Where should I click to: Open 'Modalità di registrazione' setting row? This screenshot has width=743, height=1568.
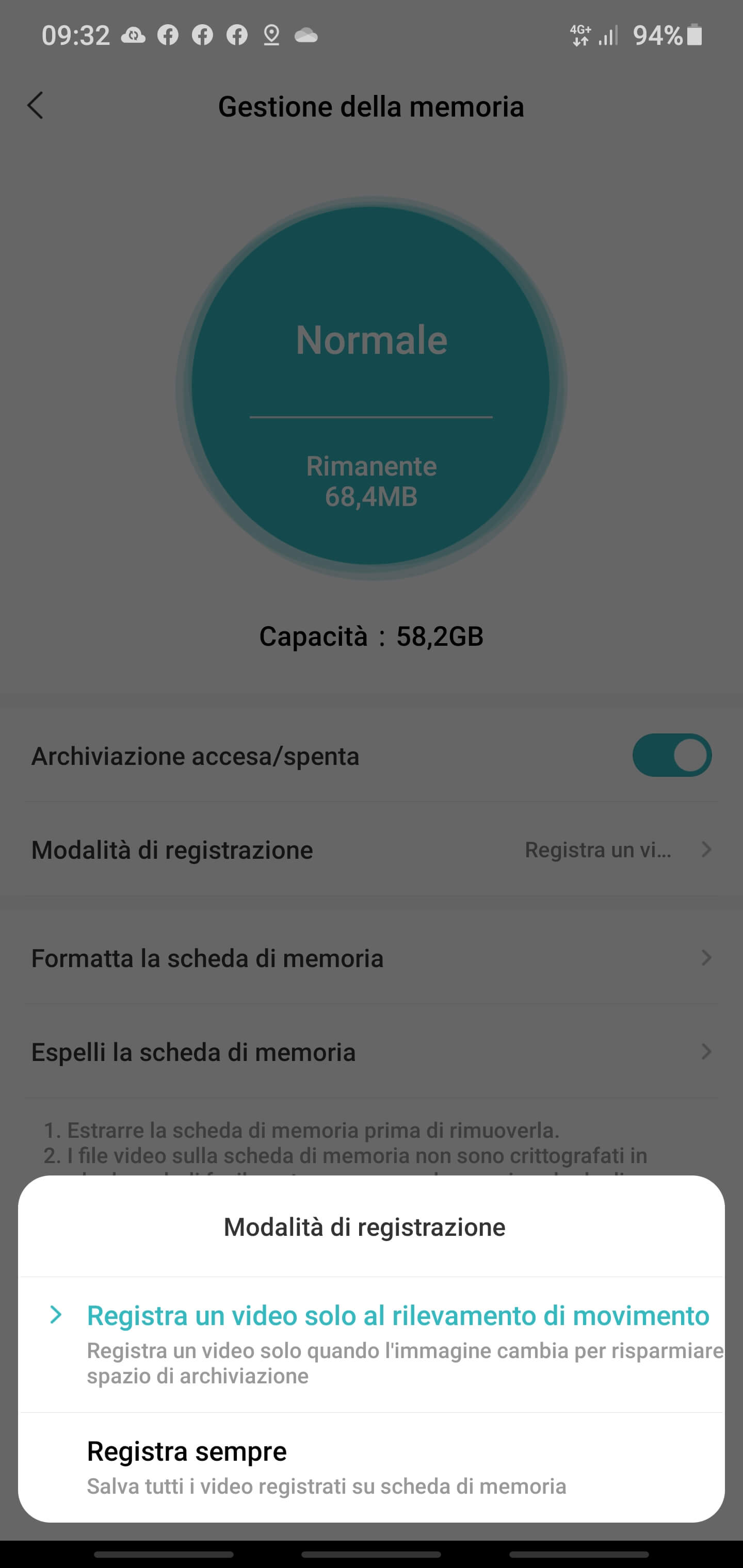[372, 850]
